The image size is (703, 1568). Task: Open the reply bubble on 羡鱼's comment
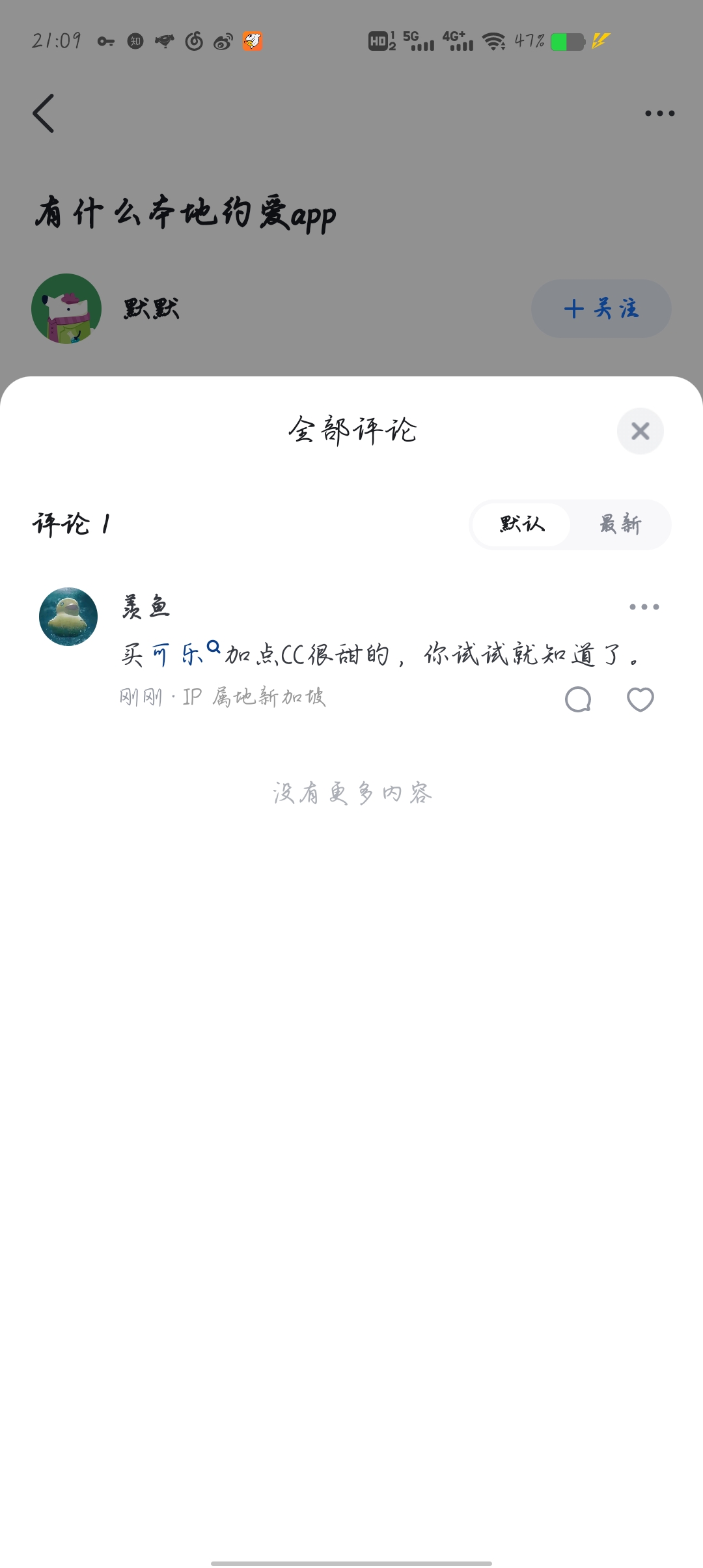pos(577,698)
